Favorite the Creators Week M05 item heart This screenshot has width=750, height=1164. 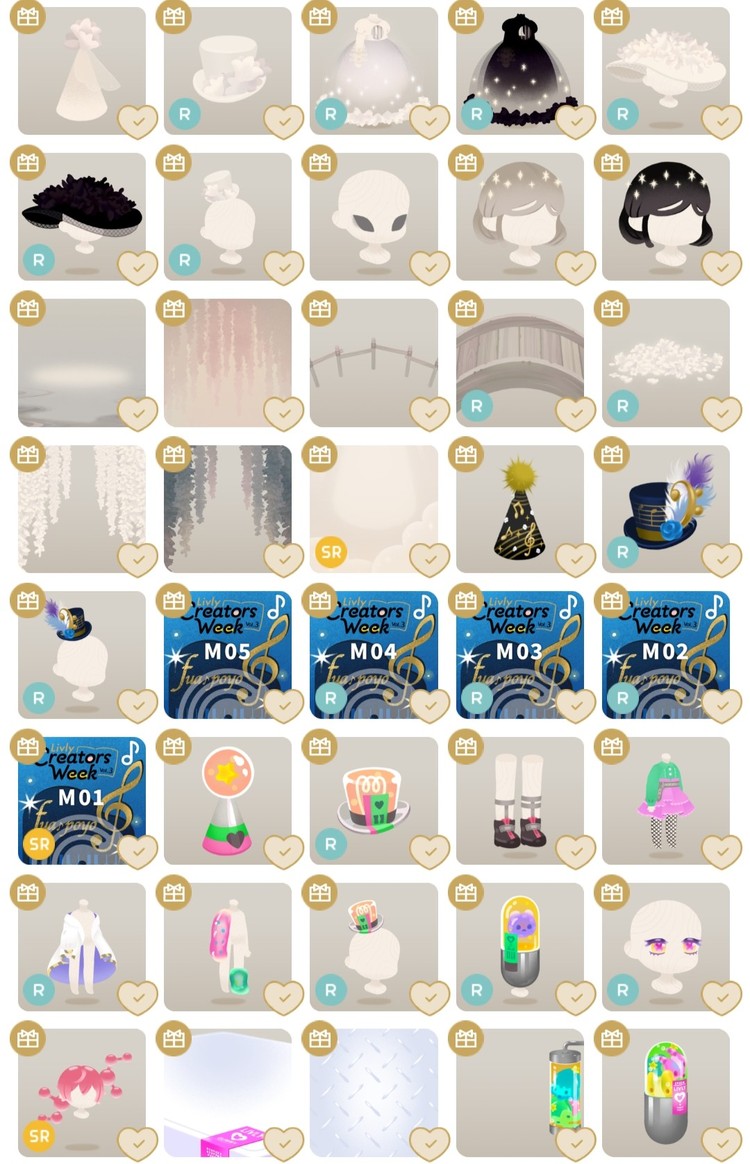click(x=283, y=705)
